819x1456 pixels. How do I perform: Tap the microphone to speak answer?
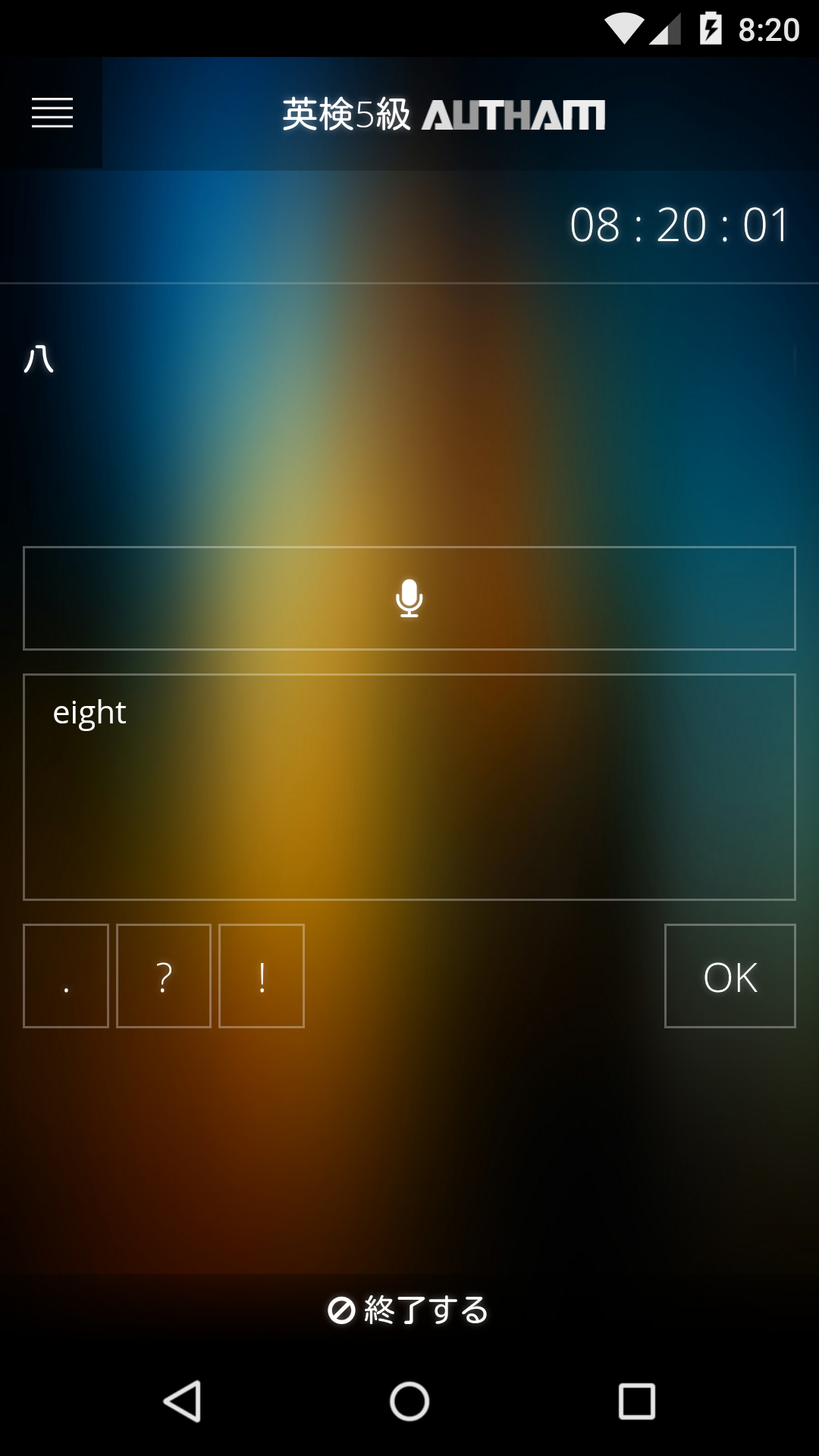pos(409,598)
